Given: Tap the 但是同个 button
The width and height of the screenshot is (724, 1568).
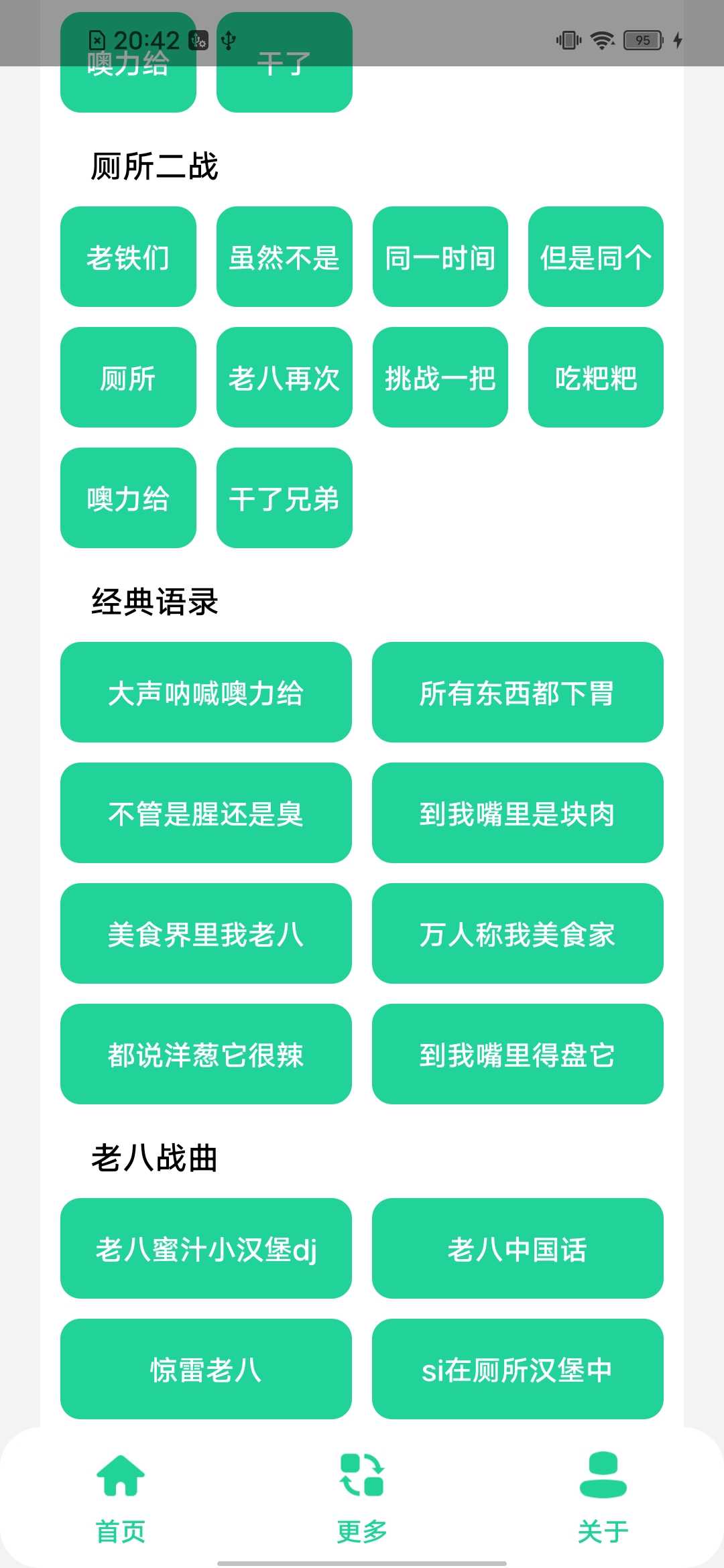Looking at the screenshot, I should (x=595, y=258).
